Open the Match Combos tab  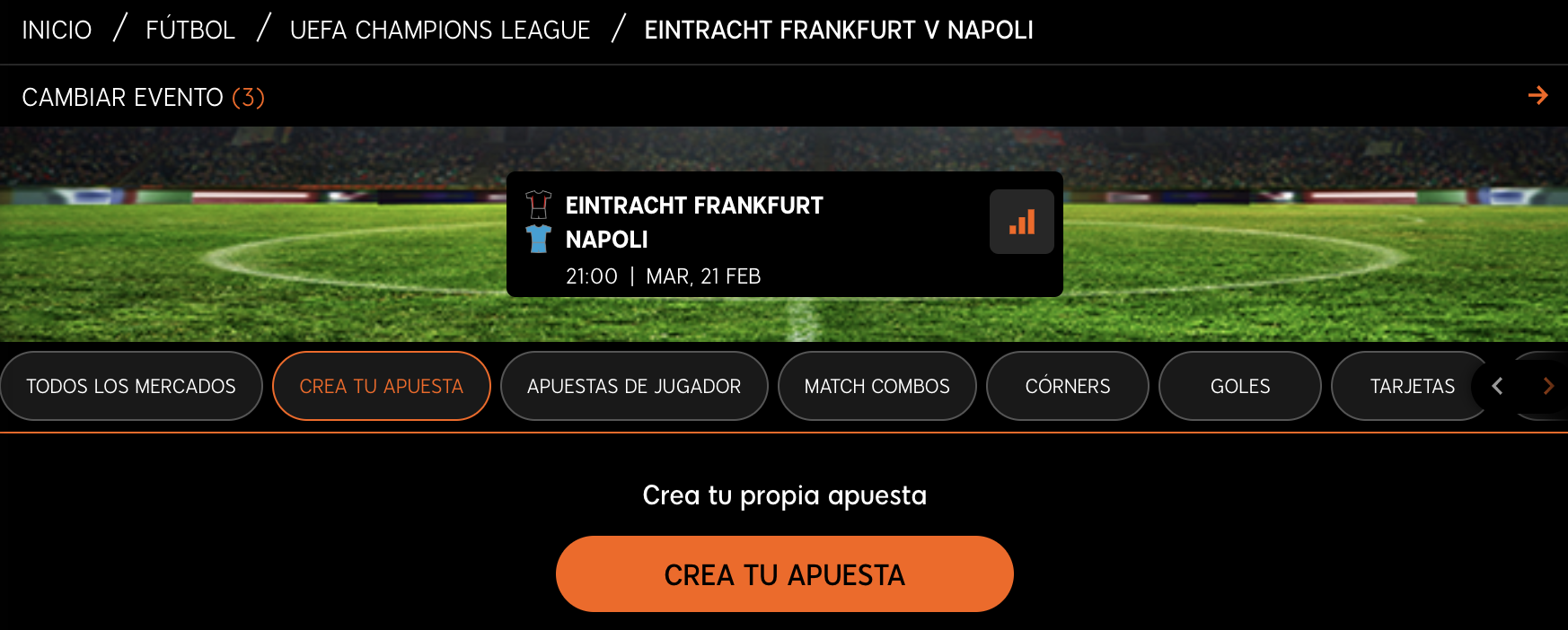point(876,386)
